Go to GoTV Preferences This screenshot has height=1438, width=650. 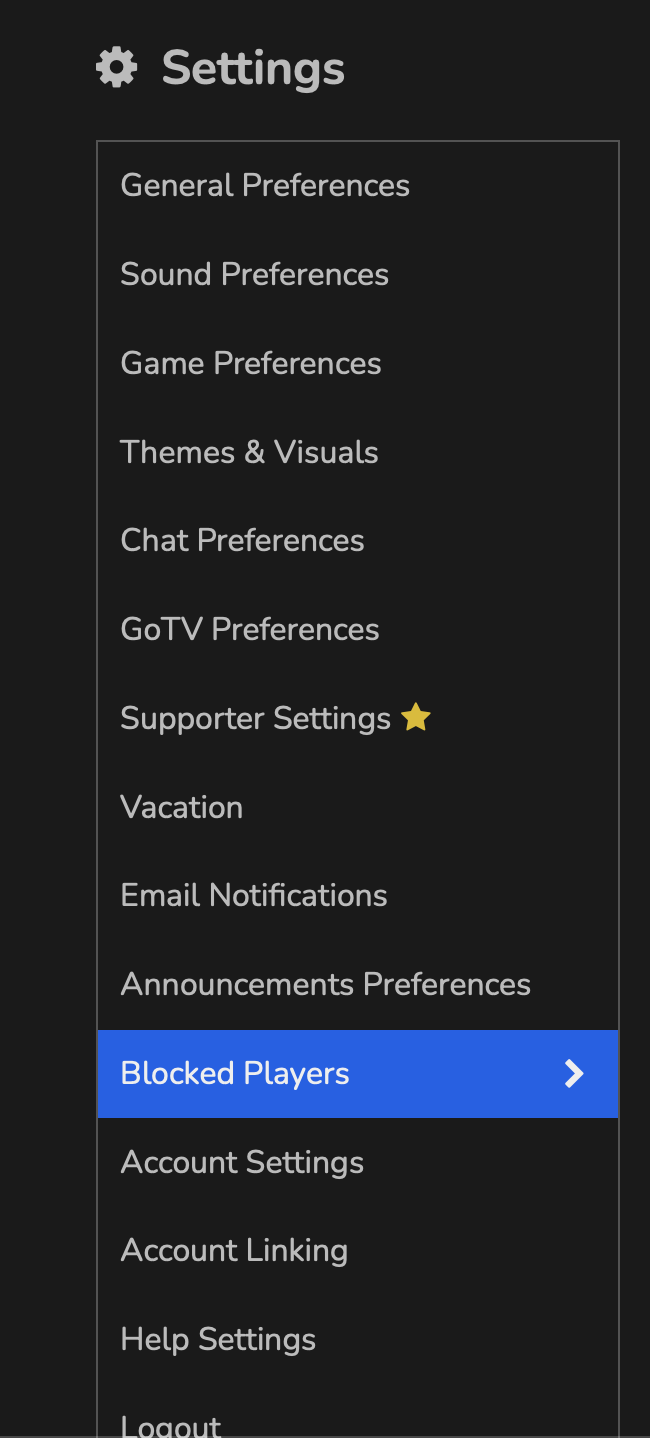pyautogui.click(x=358, y=629)
